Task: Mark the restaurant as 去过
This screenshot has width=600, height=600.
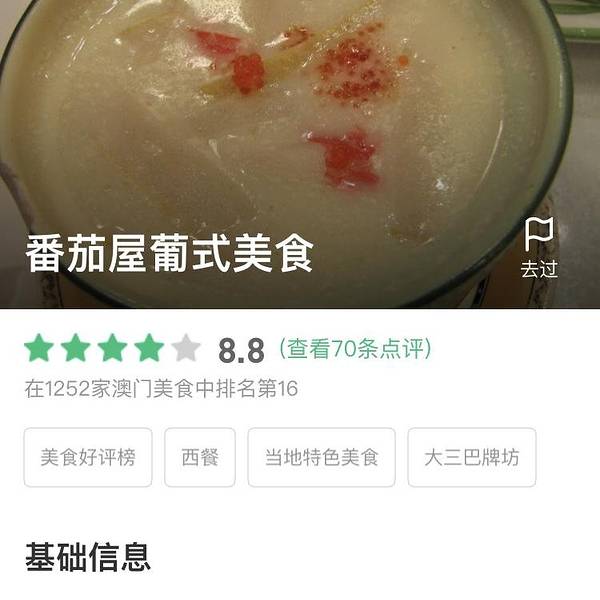Action: coord(539,247)
